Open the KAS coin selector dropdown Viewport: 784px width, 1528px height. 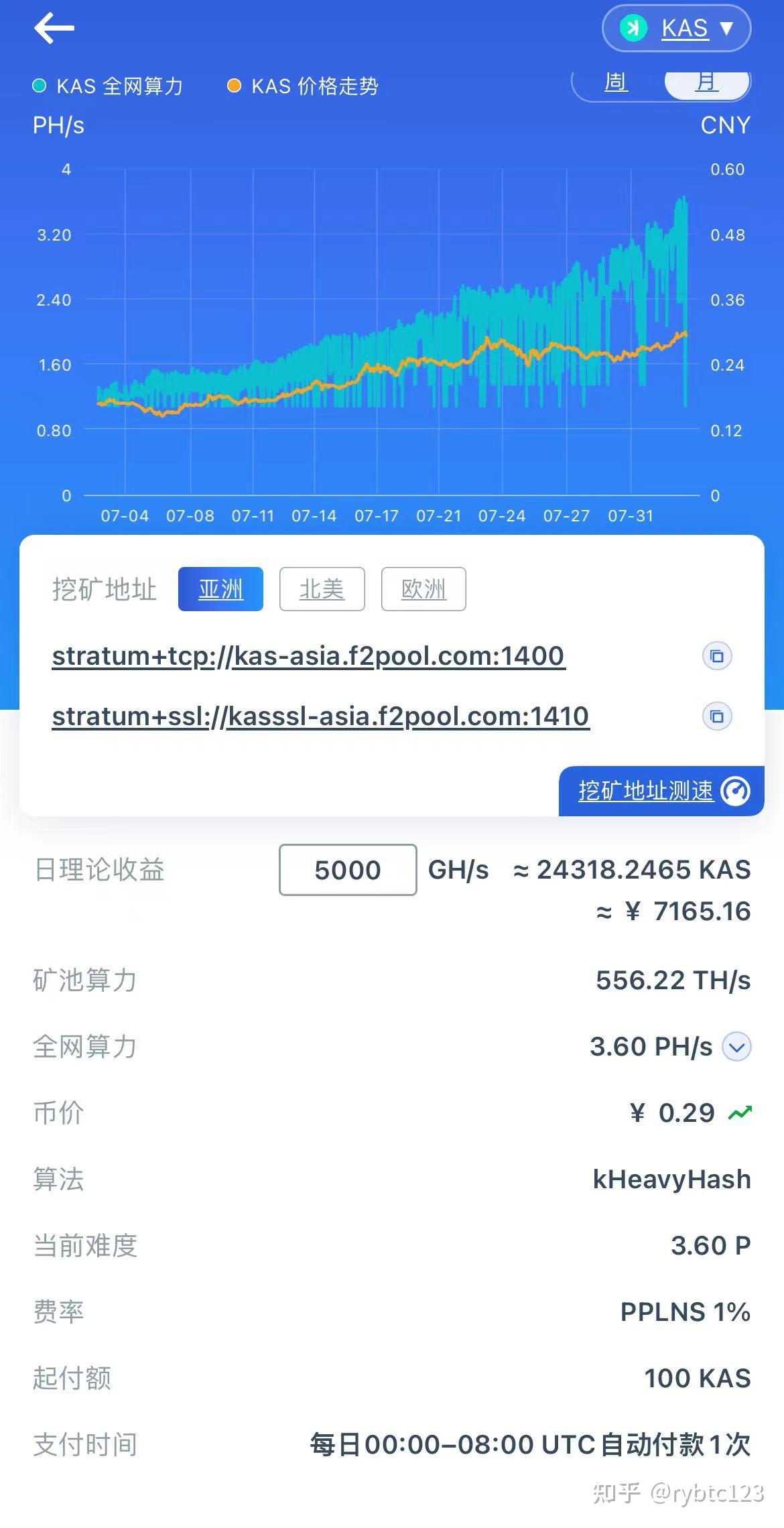676,28
